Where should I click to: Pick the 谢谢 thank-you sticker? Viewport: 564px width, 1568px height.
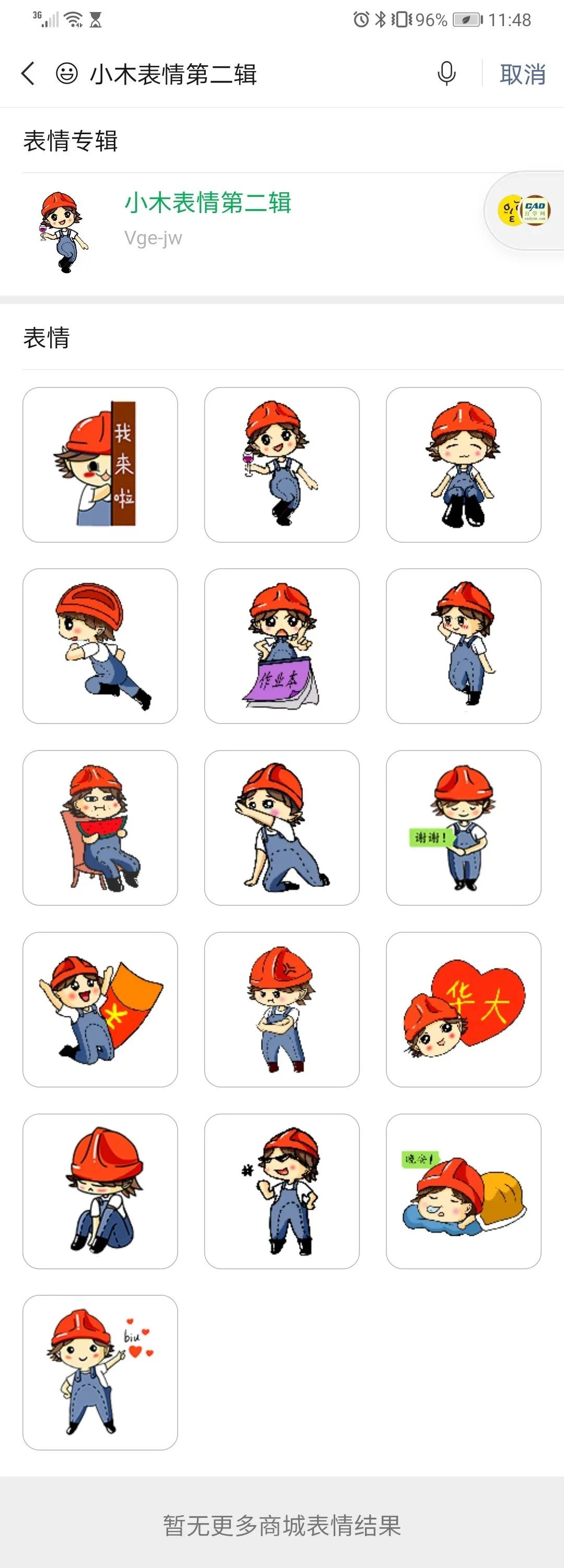[463, 827]
